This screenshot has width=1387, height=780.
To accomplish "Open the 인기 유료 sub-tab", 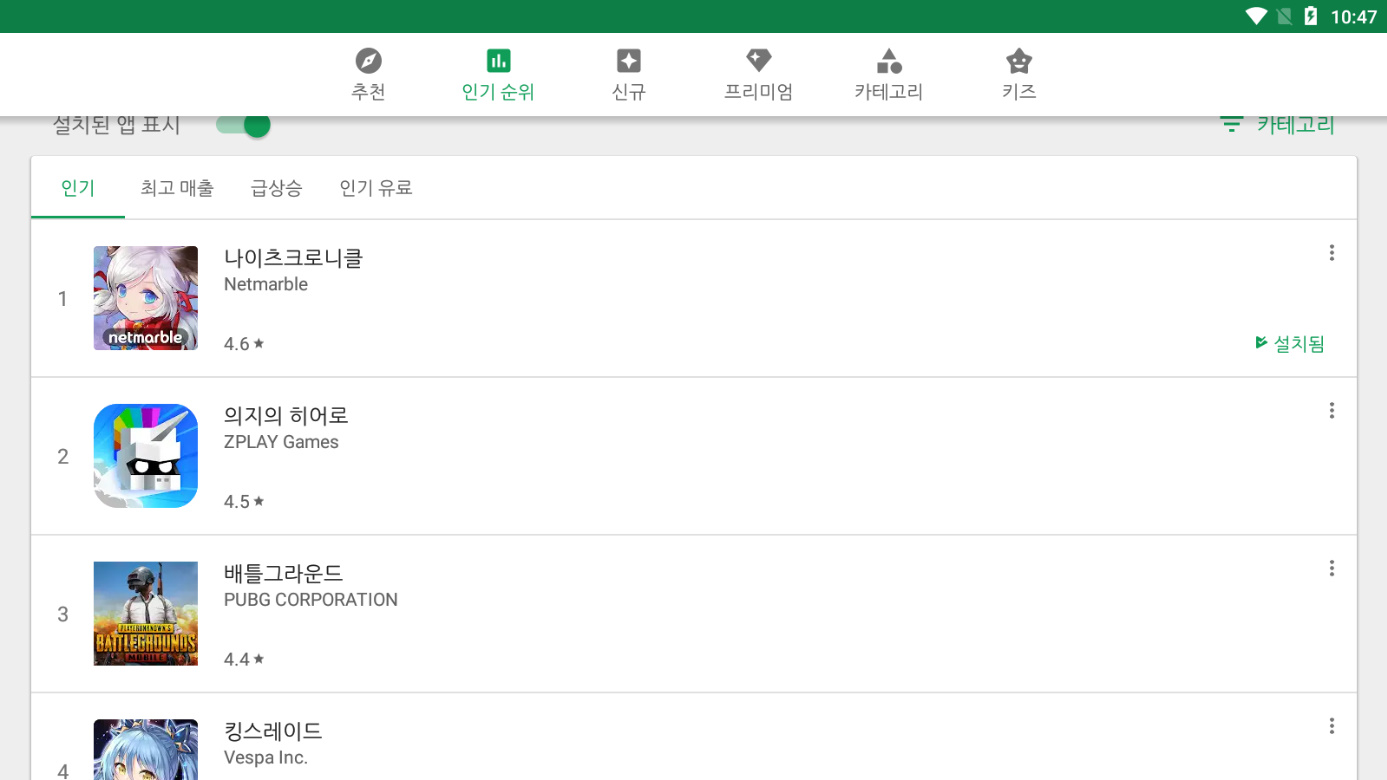I will point(376,188).
